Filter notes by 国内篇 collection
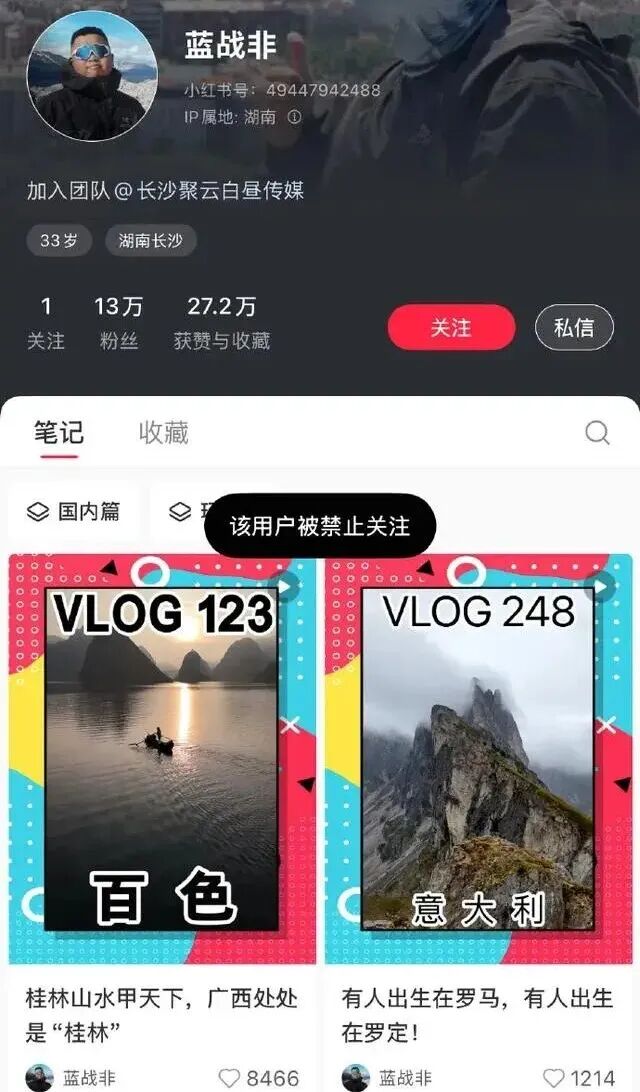Screen dimensions: 640x1092 point(74,511)
